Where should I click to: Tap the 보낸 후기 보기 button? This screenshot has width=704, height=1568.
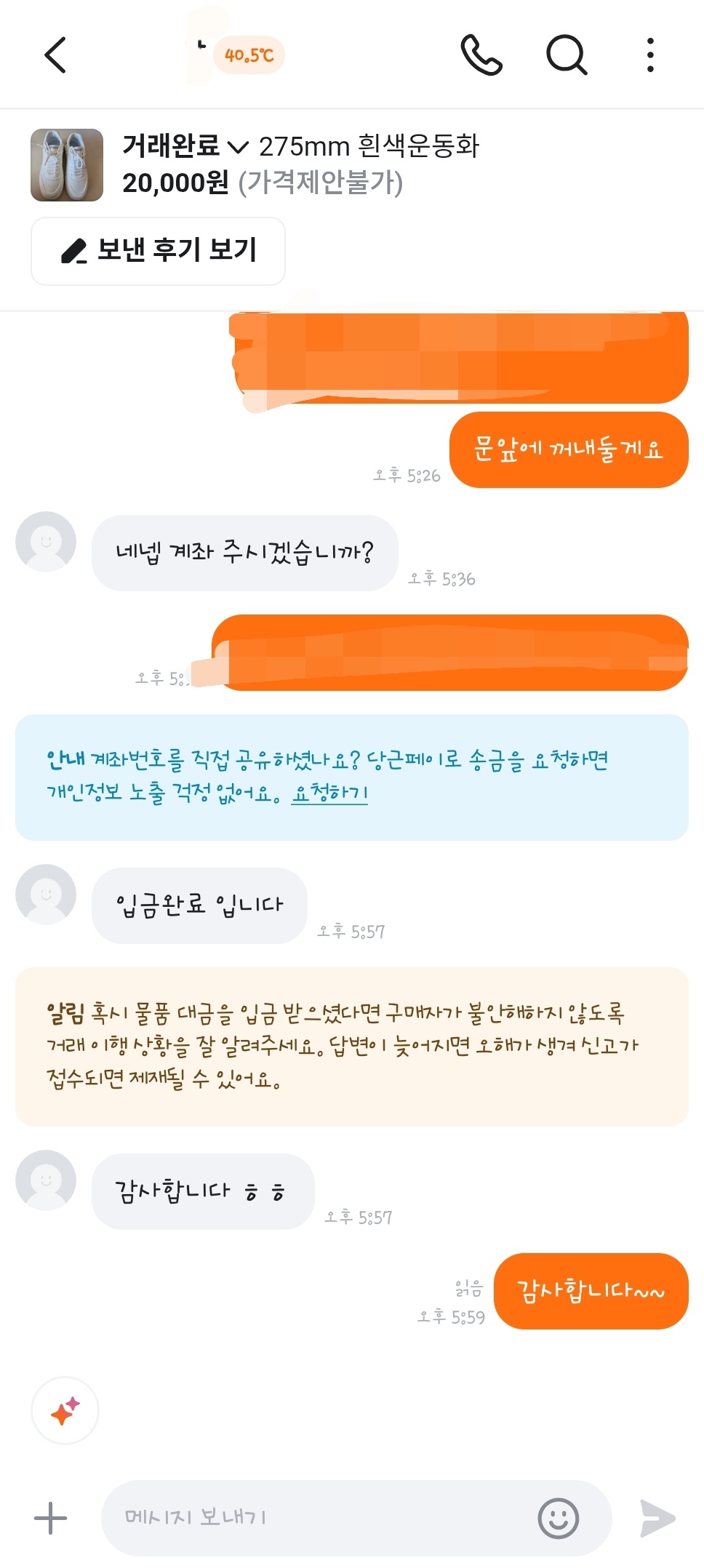pyautogui.click(x=158, y=251)
